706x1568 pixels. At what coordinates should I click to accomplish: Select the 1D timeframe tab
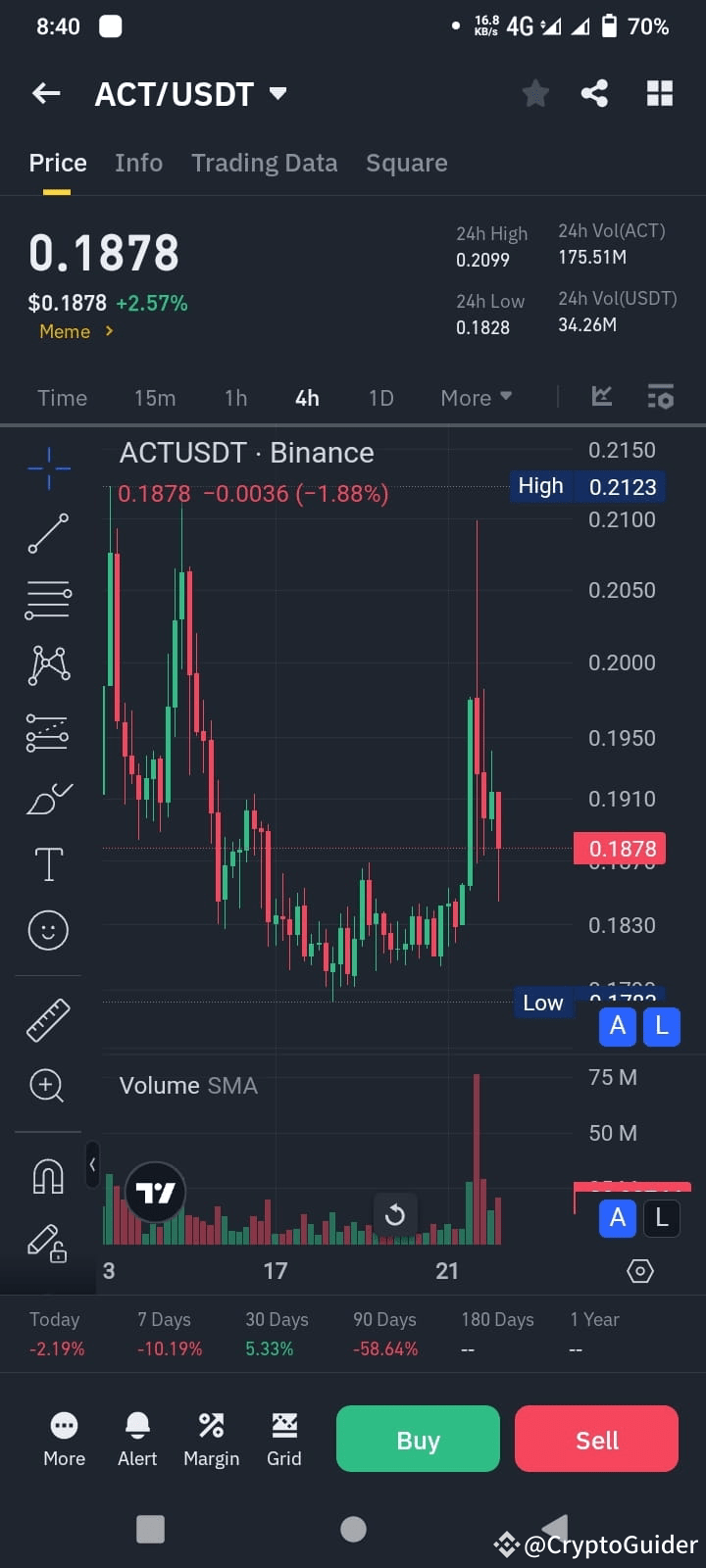pos(380,398)
